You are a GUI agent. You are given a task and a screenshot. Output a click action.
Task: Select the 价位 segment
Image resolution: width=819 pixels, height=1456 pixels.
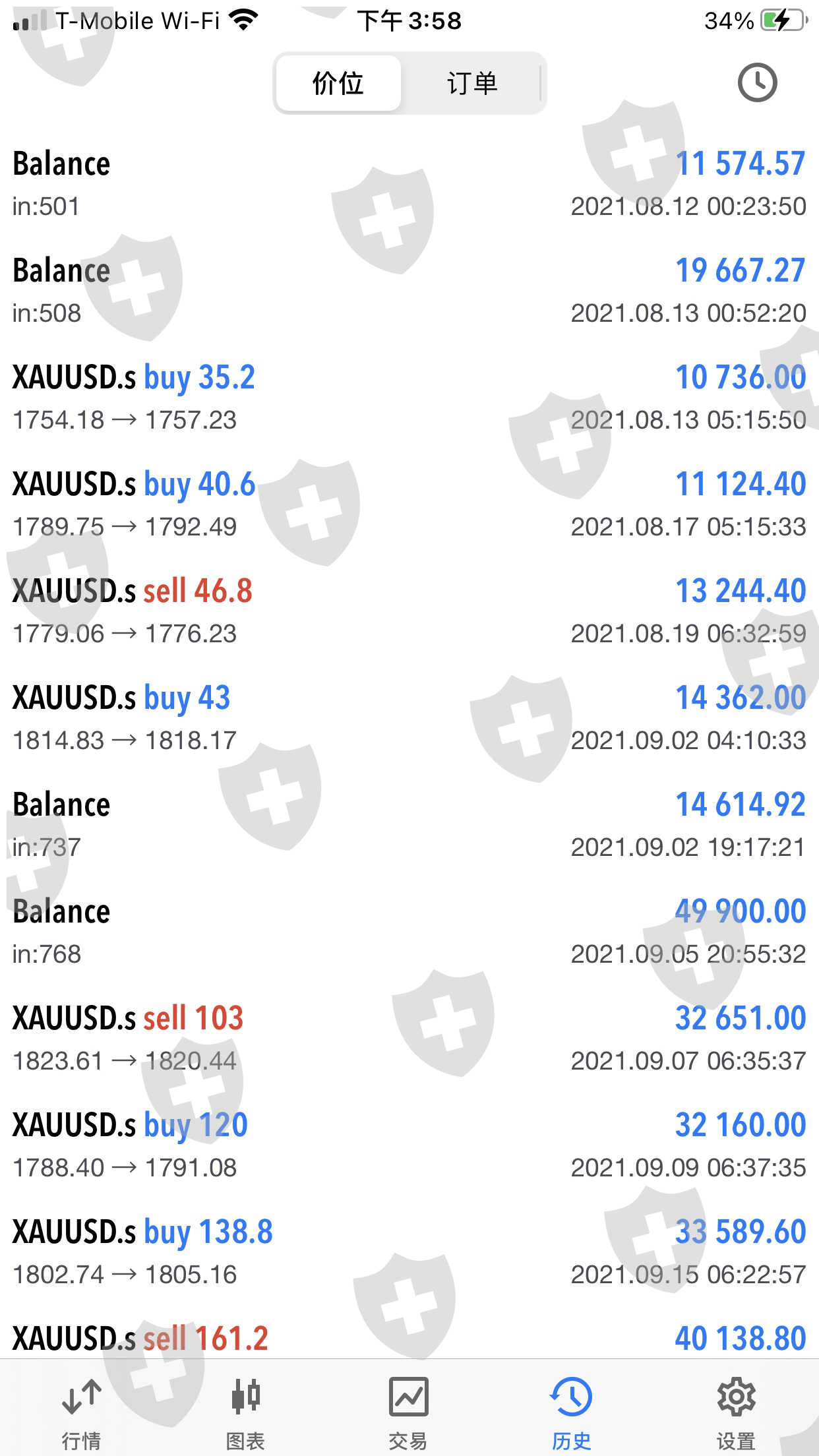click(x=338, y=84)
